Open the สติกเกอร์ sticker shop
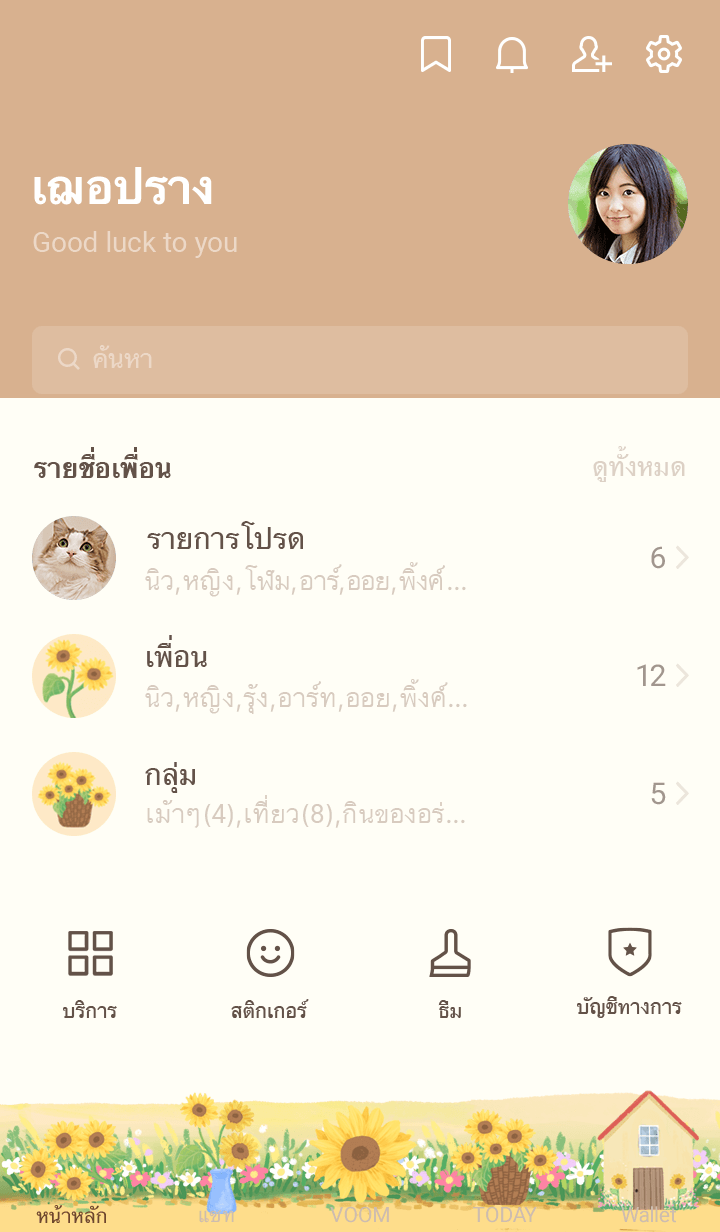Image resolution: width=720 pixels, height=1232 pixels. click(x=270, y=972)
